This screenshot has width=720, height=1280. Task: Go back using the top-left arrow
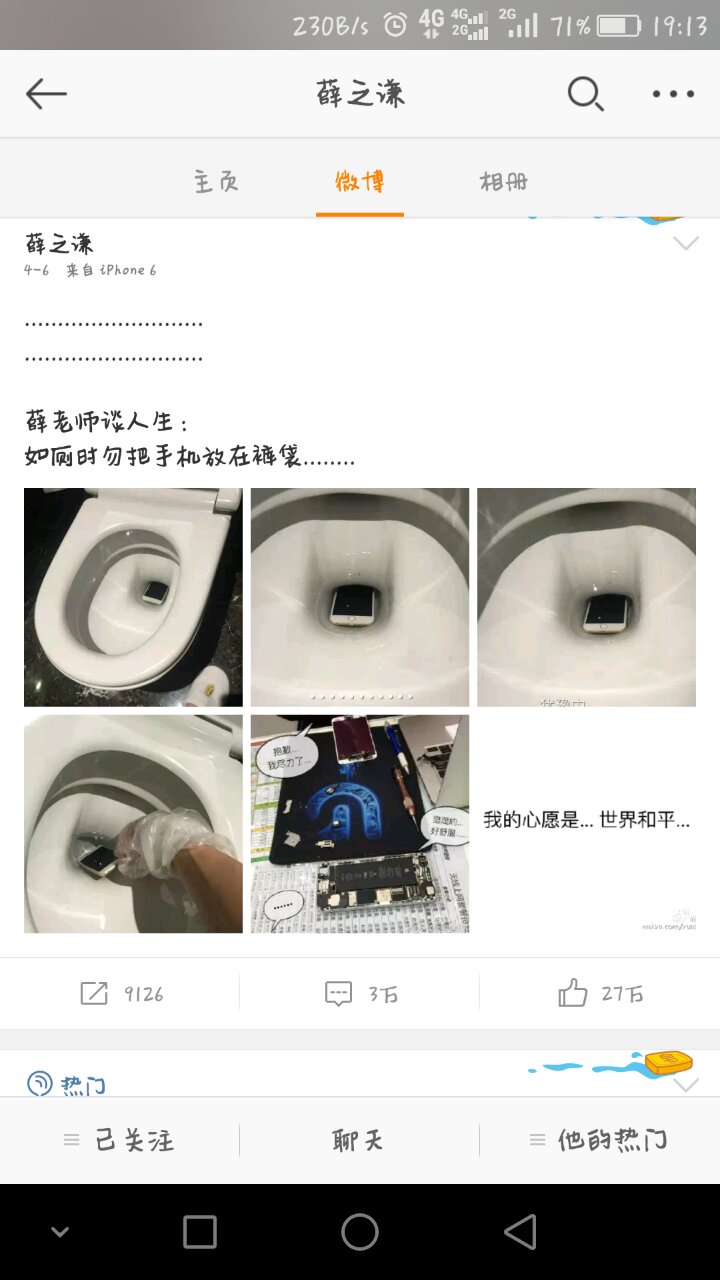46,94
